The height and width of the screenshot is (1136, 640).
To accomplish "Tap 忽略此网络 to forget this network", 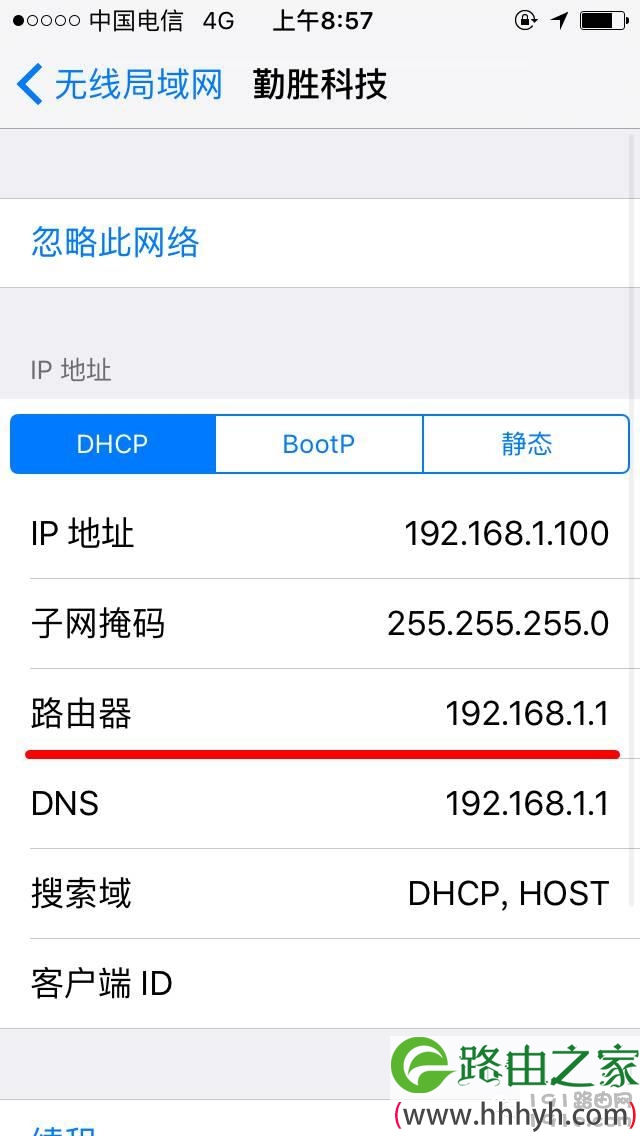I will 320,243.
